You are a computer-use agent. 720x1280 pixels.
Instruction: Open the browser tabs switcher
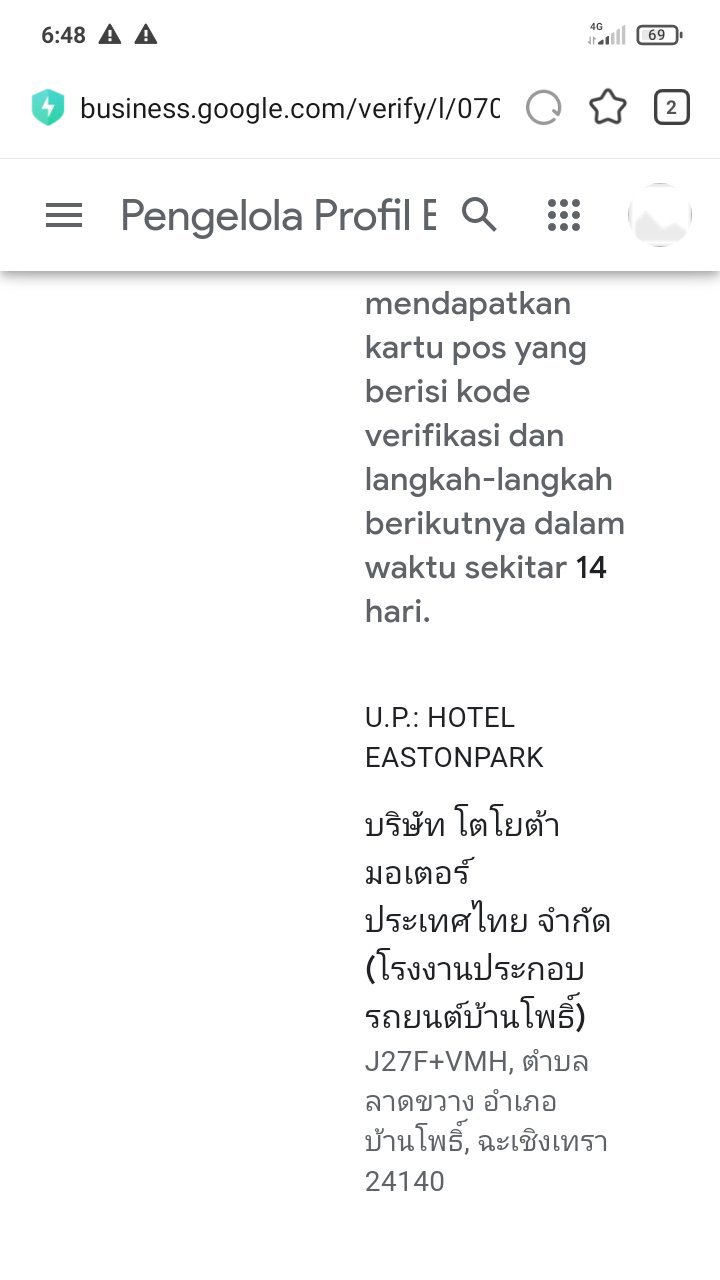point(672,108)
